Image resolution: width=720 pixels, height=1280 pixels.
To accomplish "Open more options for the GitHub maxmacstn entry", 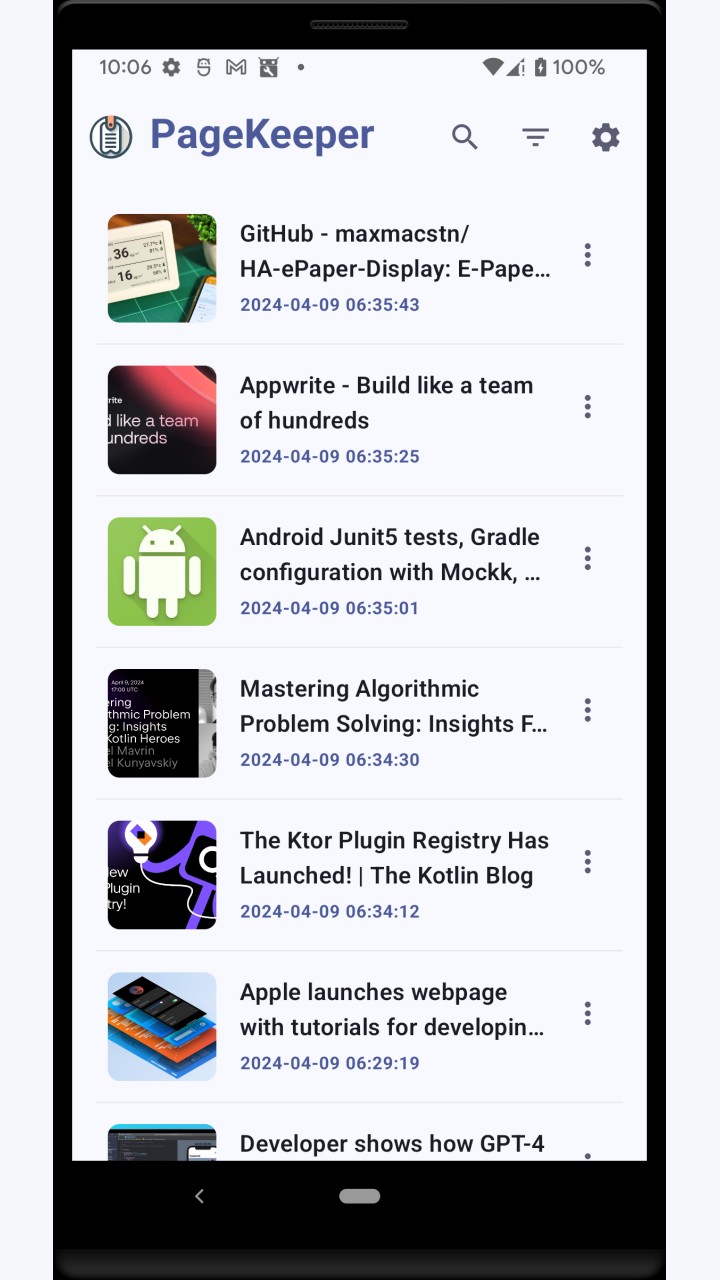I will click(x=588, y=255).
